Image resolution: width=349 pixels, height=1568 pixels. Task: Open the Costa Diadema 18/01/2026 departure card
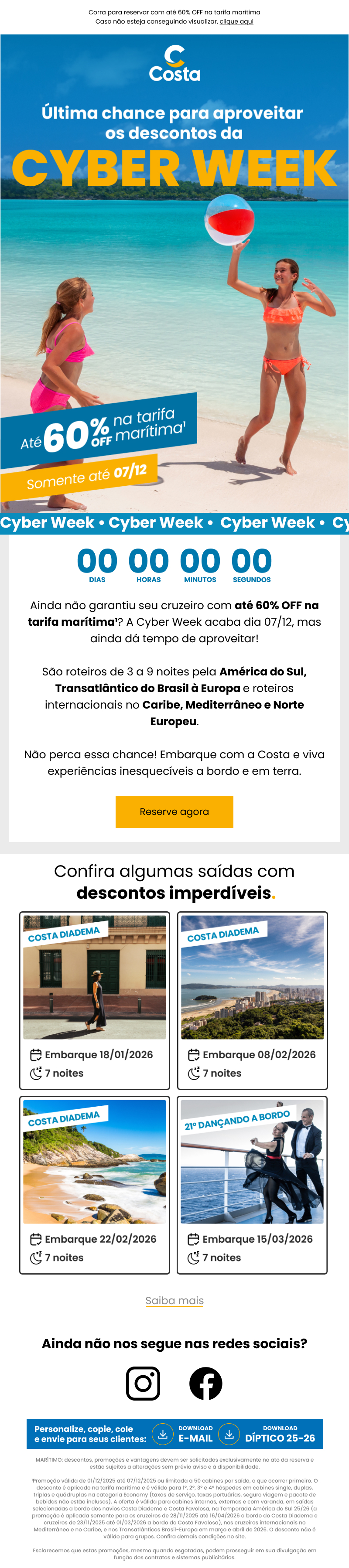pos(94,1000)
